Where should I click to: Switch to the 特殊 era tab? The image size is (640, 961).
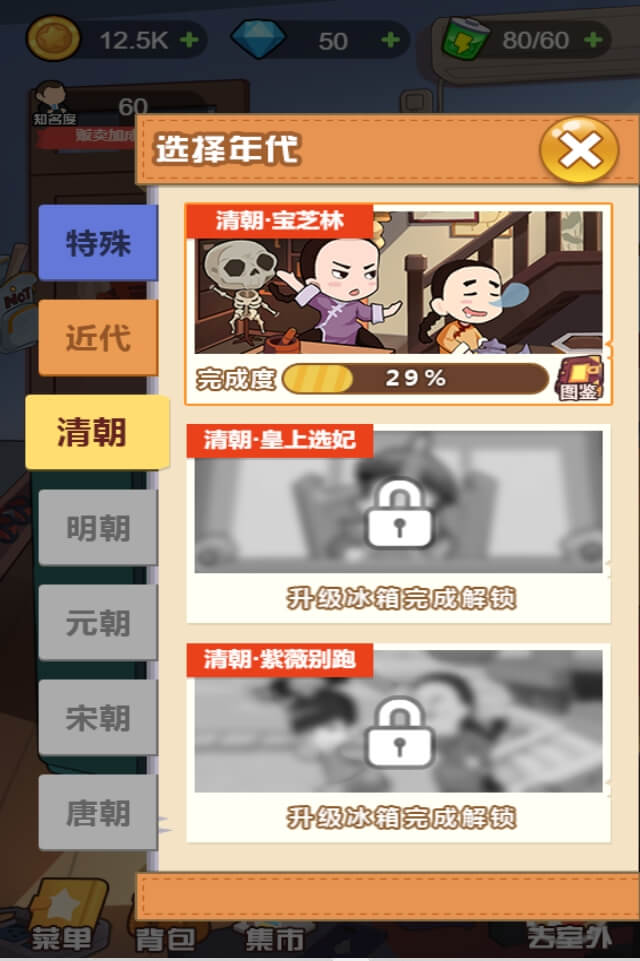coord(98,243)
